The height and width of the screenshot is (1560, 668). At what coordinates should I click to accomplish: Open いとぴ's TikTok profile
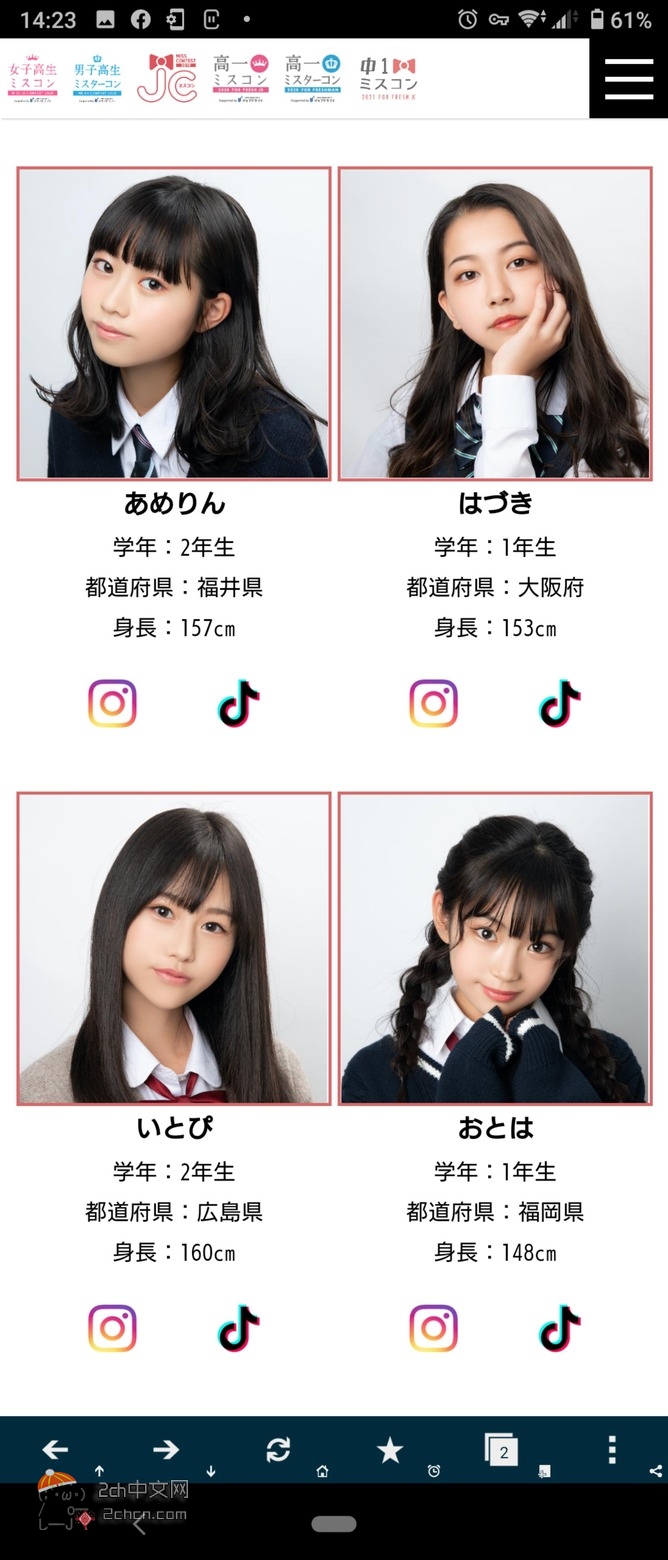238,1328
